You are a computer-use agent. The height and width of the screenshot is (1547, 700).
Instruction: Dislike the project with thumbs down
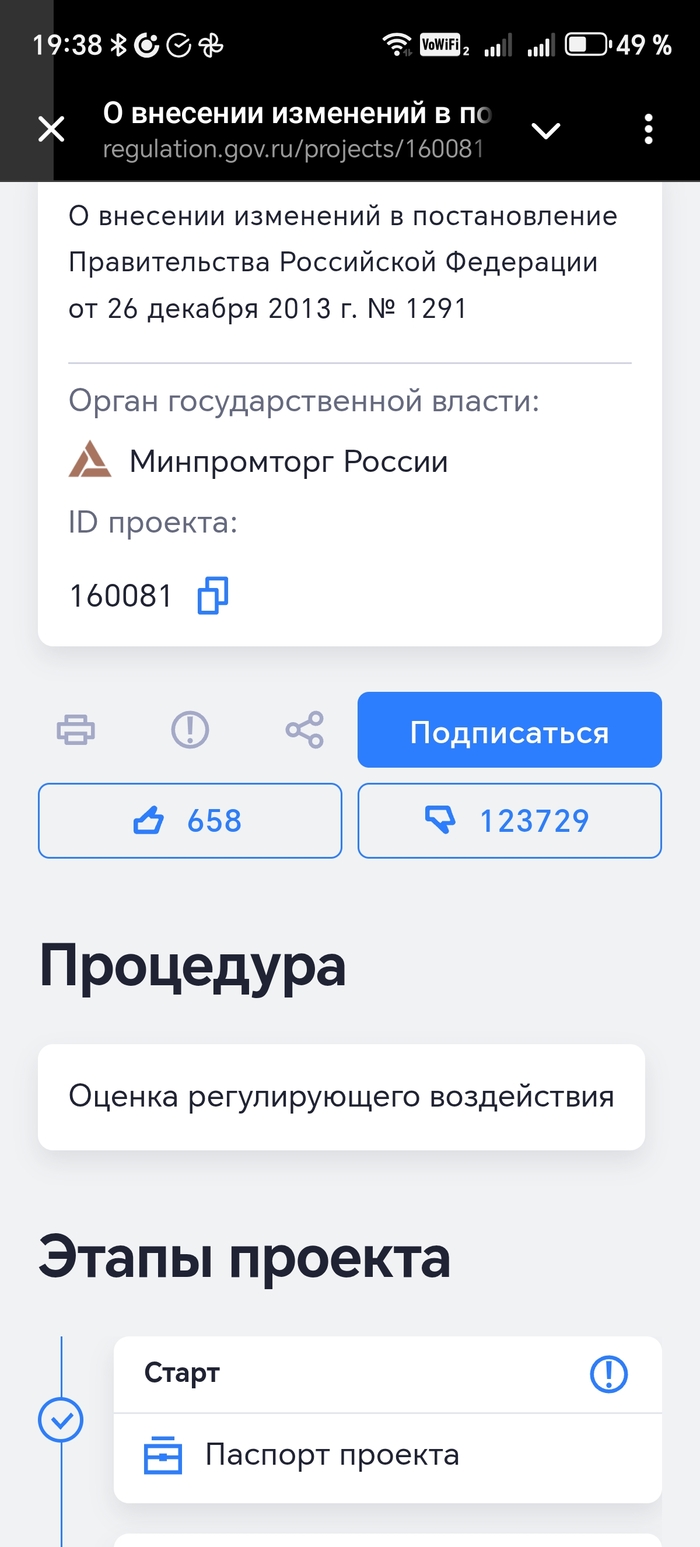[x=509, y=821]
